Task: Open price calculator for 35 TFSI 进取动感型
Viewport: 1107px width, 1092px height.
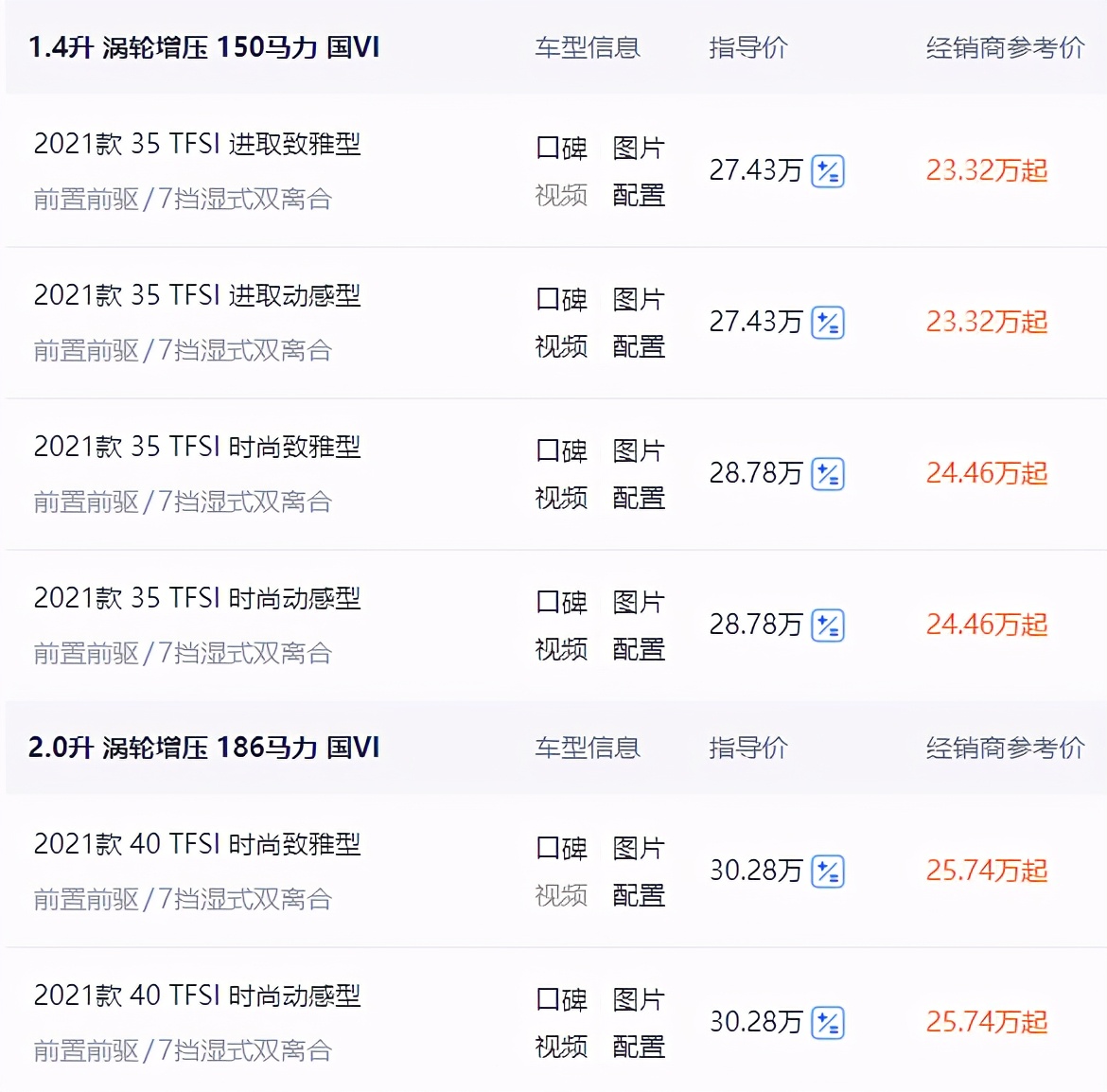Action: point(828,323)
